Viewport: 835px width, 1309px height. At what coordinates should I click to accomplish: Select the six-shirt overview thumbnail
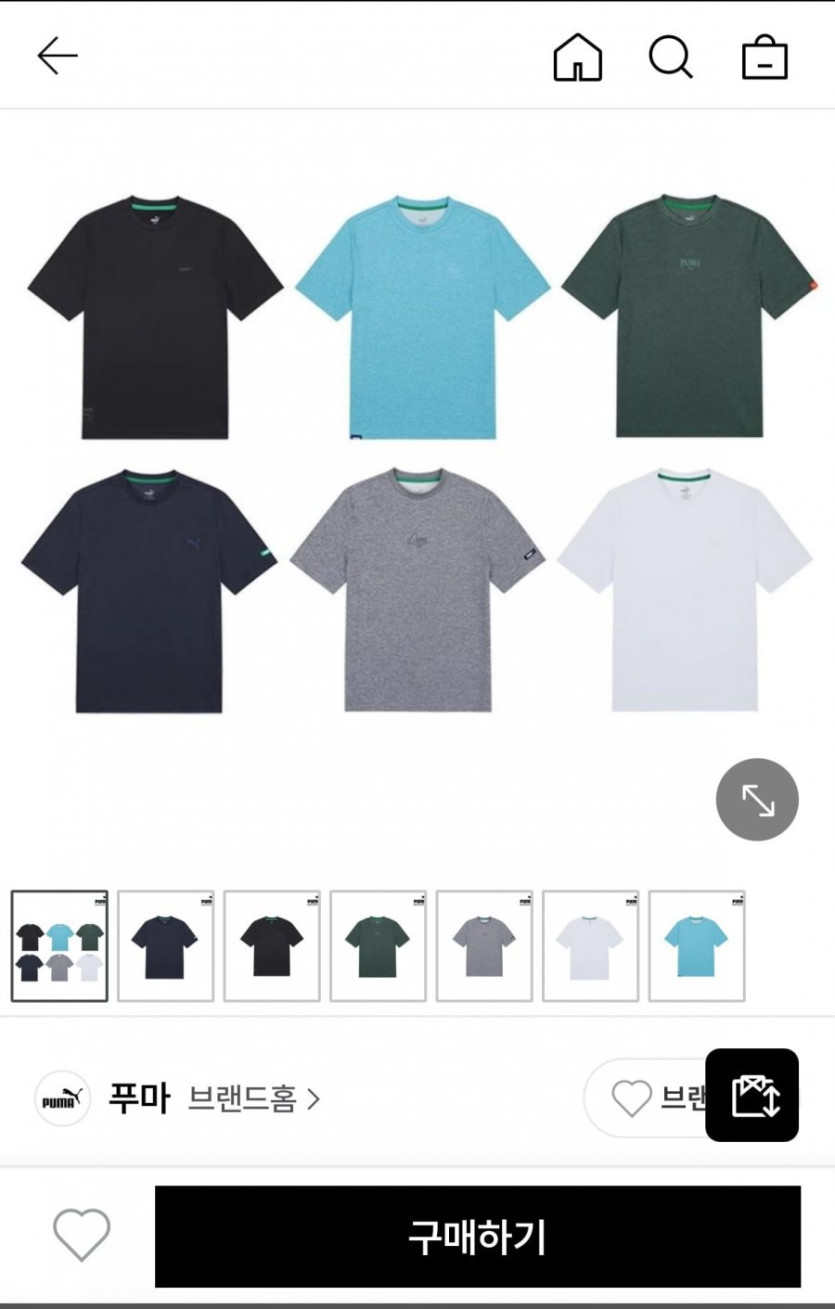[60, 946]
